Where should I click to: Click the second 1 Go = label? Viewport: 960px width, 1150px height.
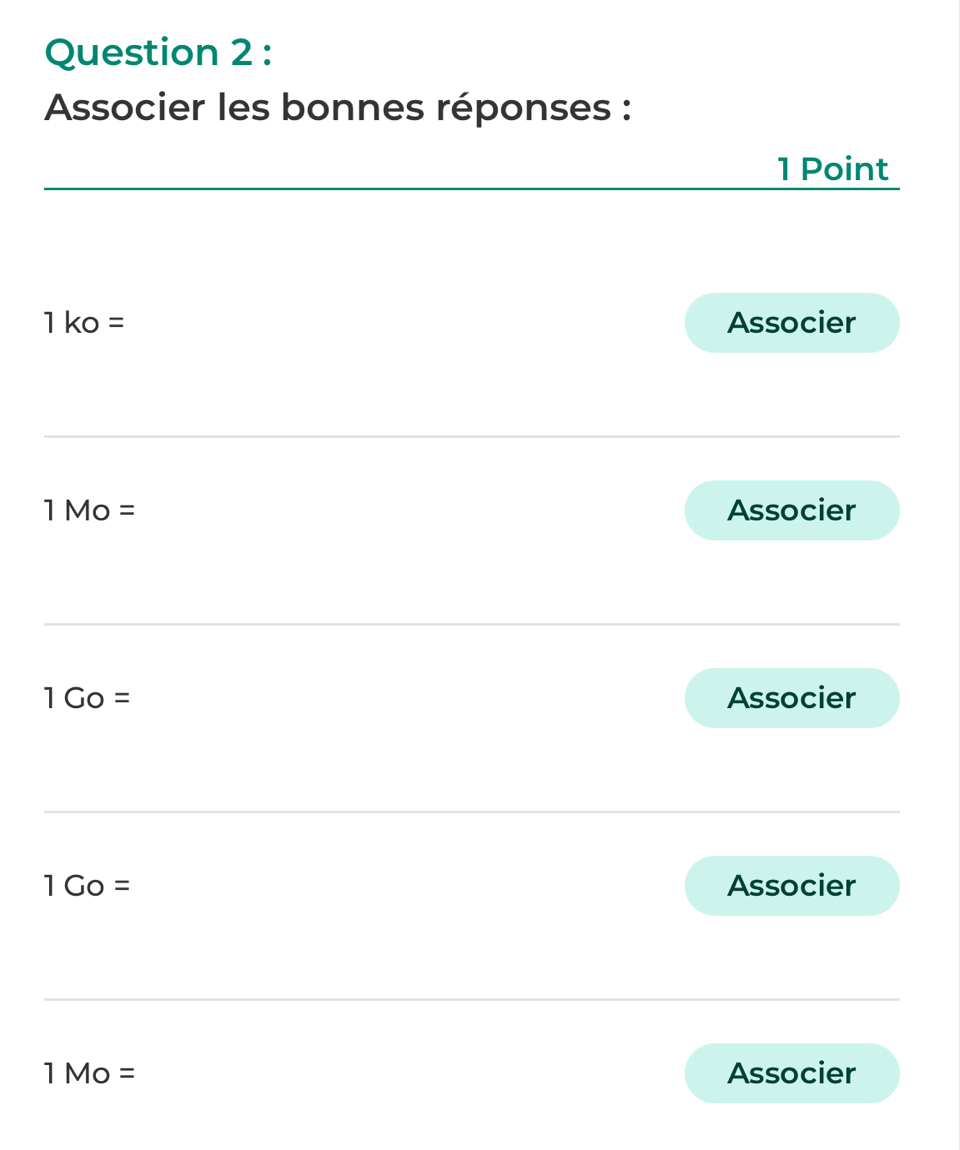(x=86, y=885)
